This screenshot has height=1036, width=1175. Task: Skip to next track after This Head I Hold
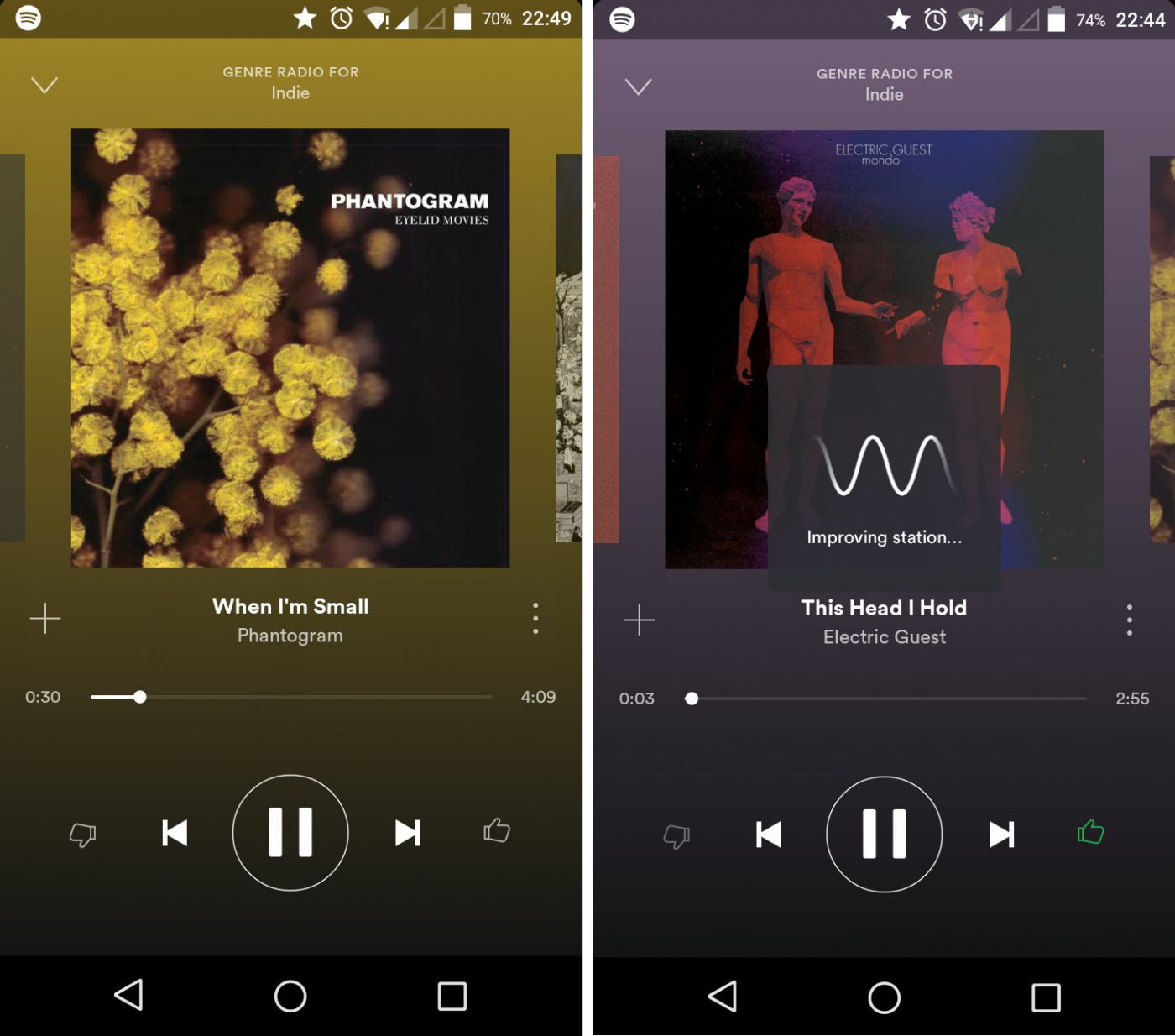(x=1001, y=834)
